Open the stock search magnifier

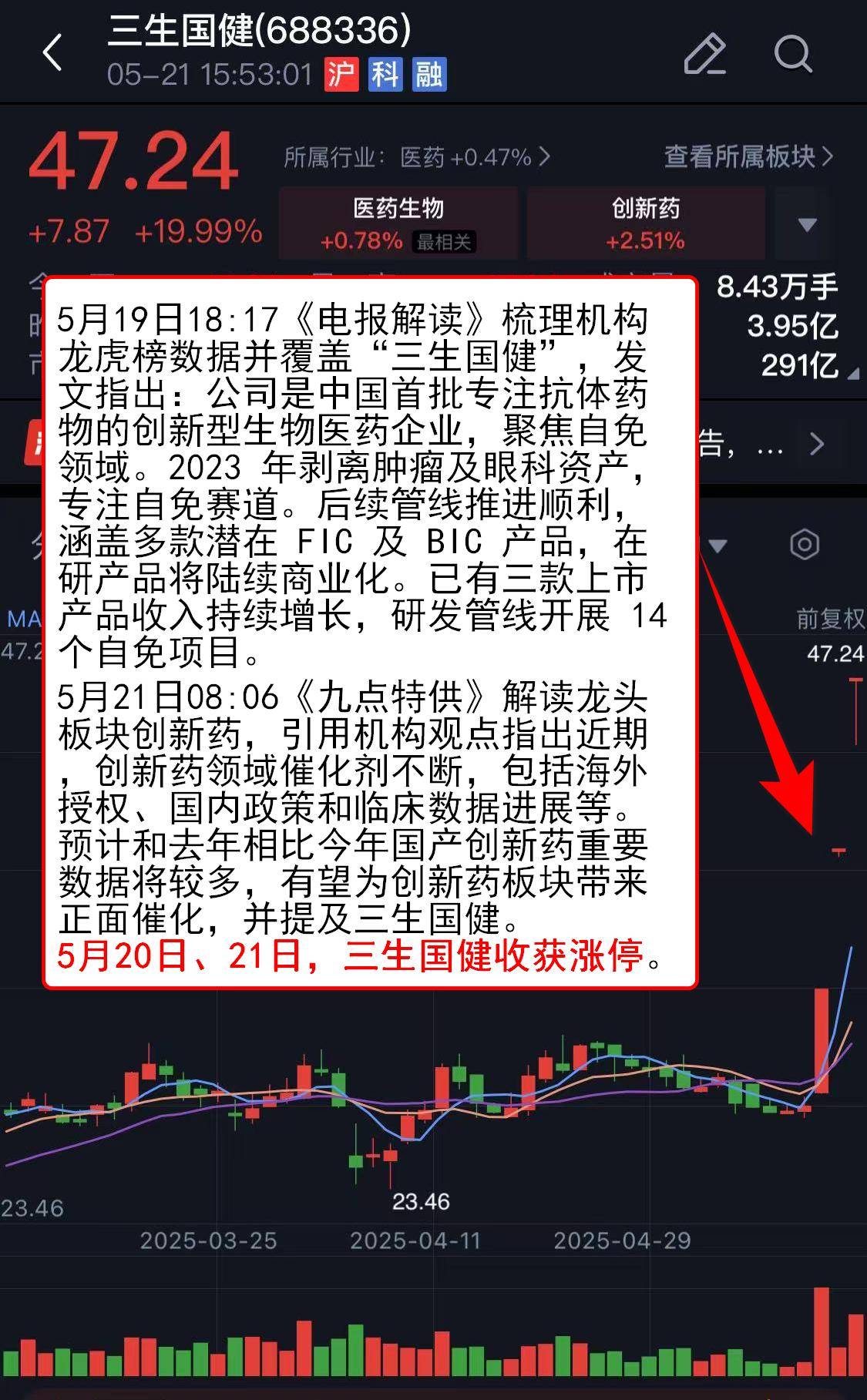[793, 54]
